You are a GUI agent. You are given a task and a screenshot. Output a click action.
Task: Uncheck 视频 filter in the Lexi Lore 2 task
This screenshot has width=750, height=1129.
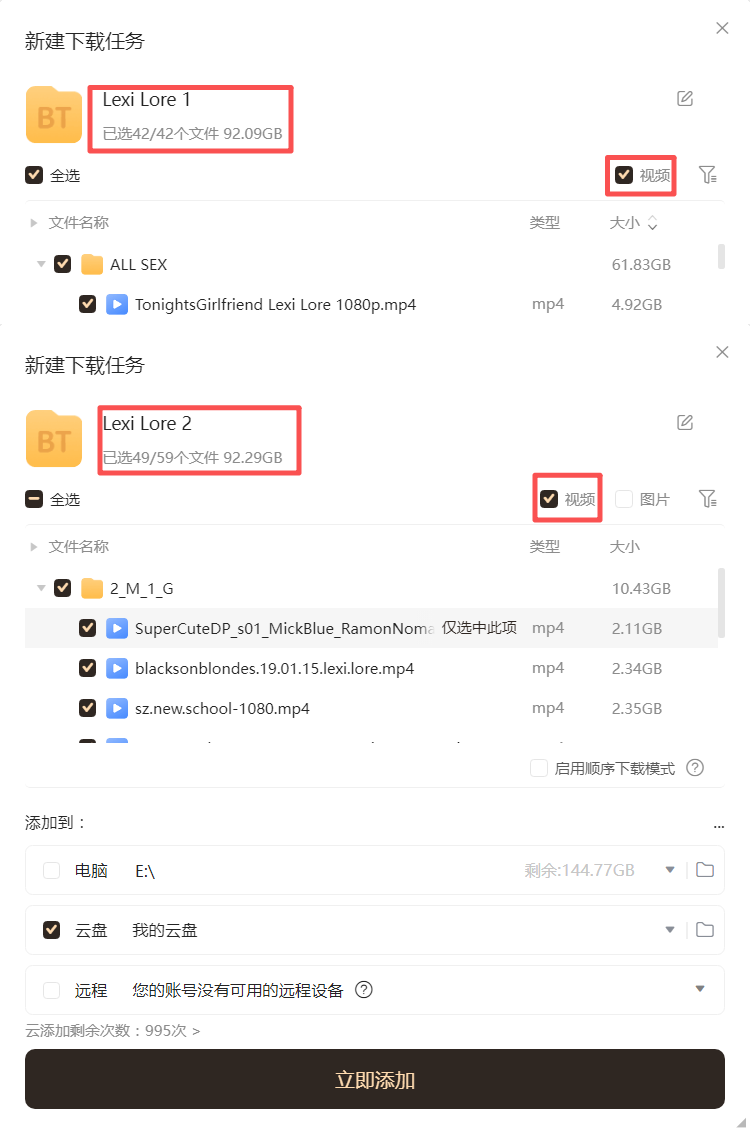(549, 499)
